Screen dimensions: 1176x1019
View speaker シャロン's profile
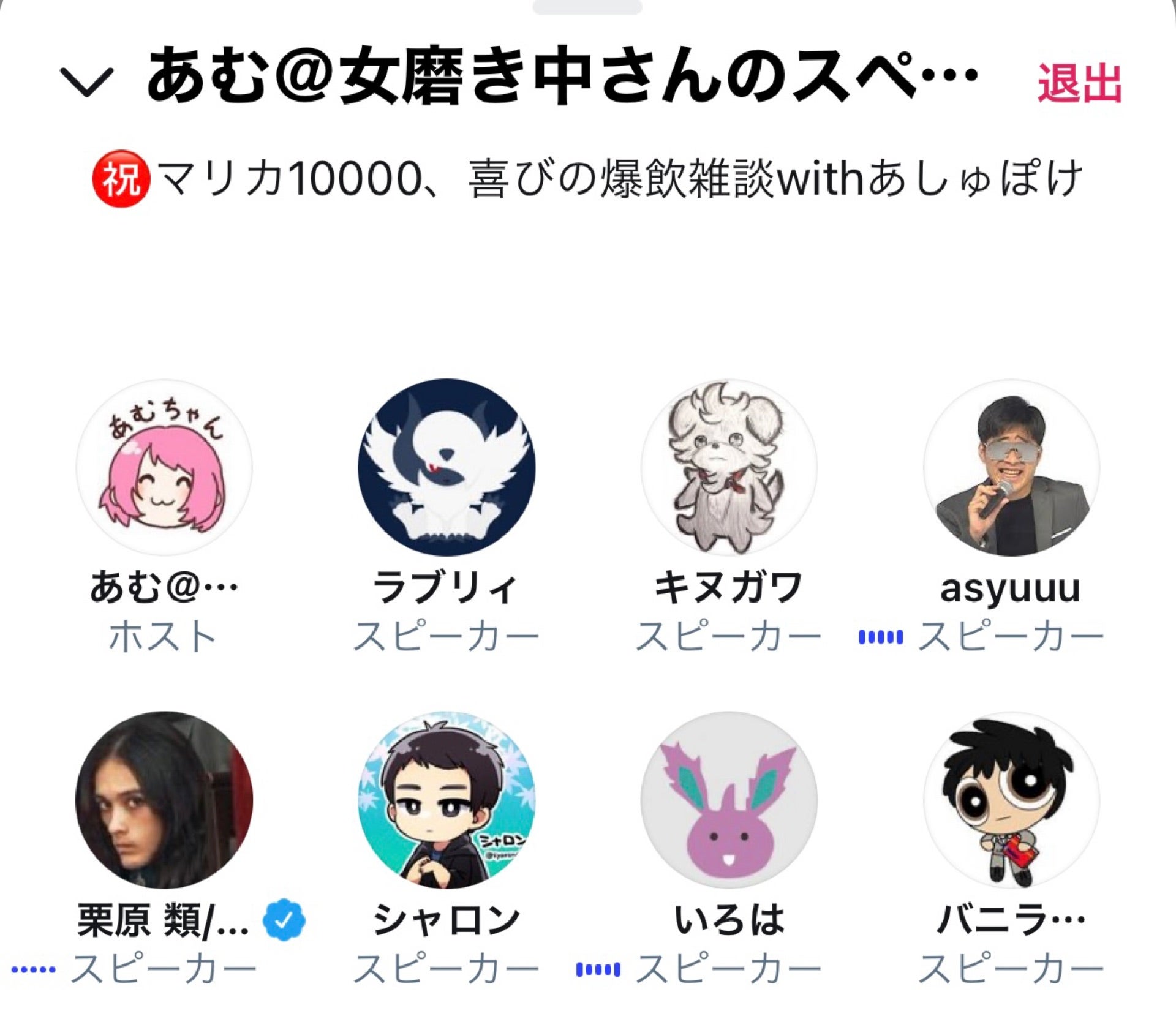(x=447, y=799)
